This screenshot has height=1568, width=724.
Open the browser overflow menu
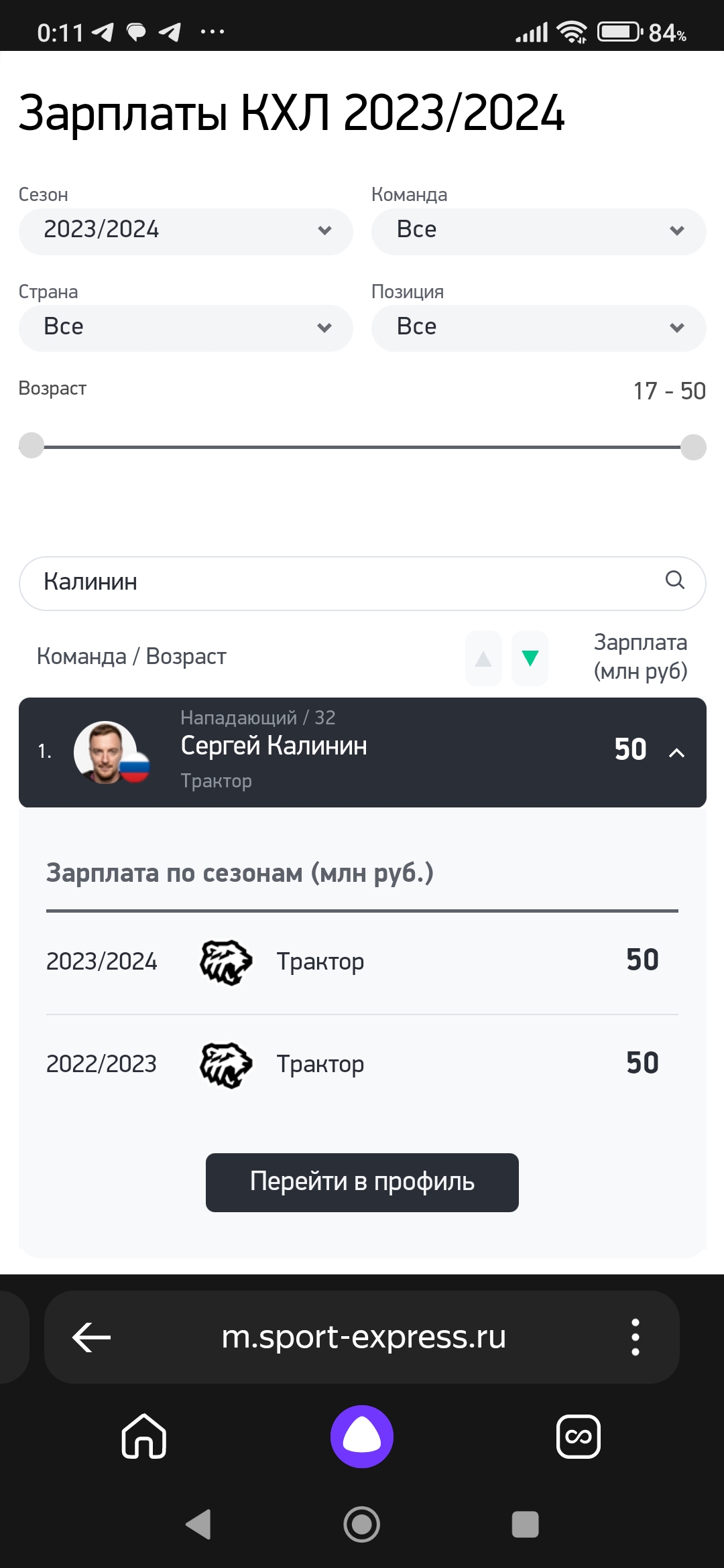click(635, 1337)
